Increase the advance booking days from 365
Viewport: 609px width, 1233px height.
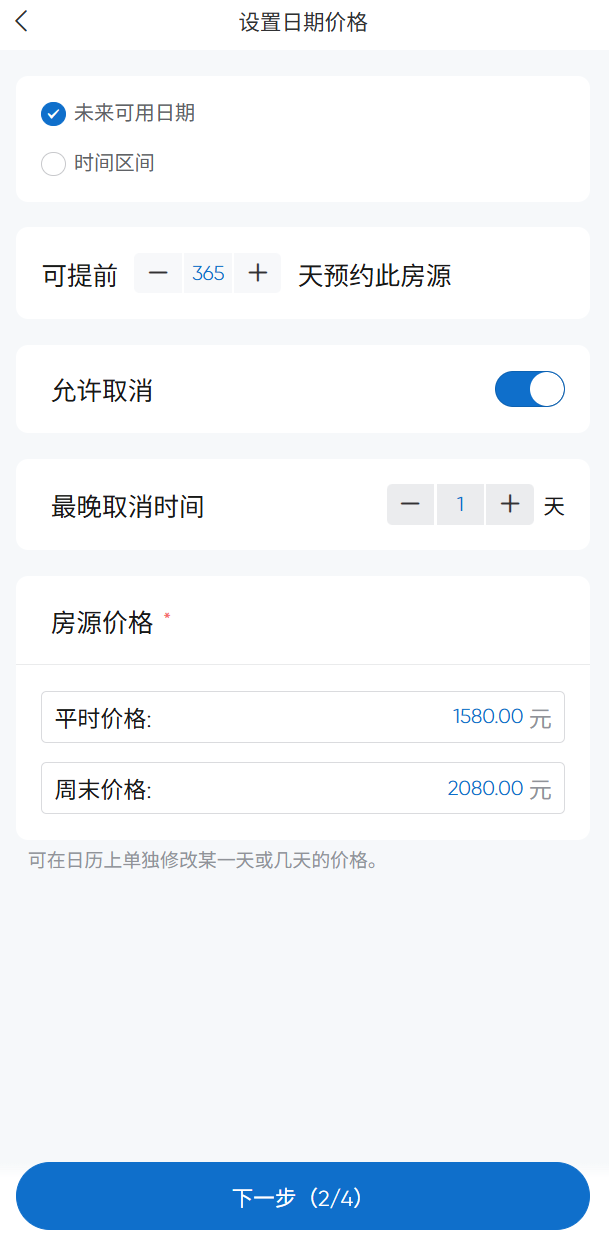[x=257, y=273]
